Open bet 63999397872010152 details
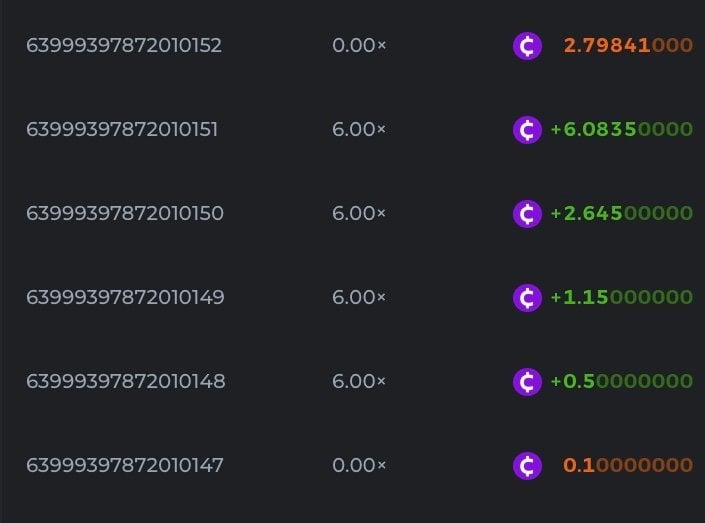Screen dimensions: 705x523 click(x=124, y=46)
